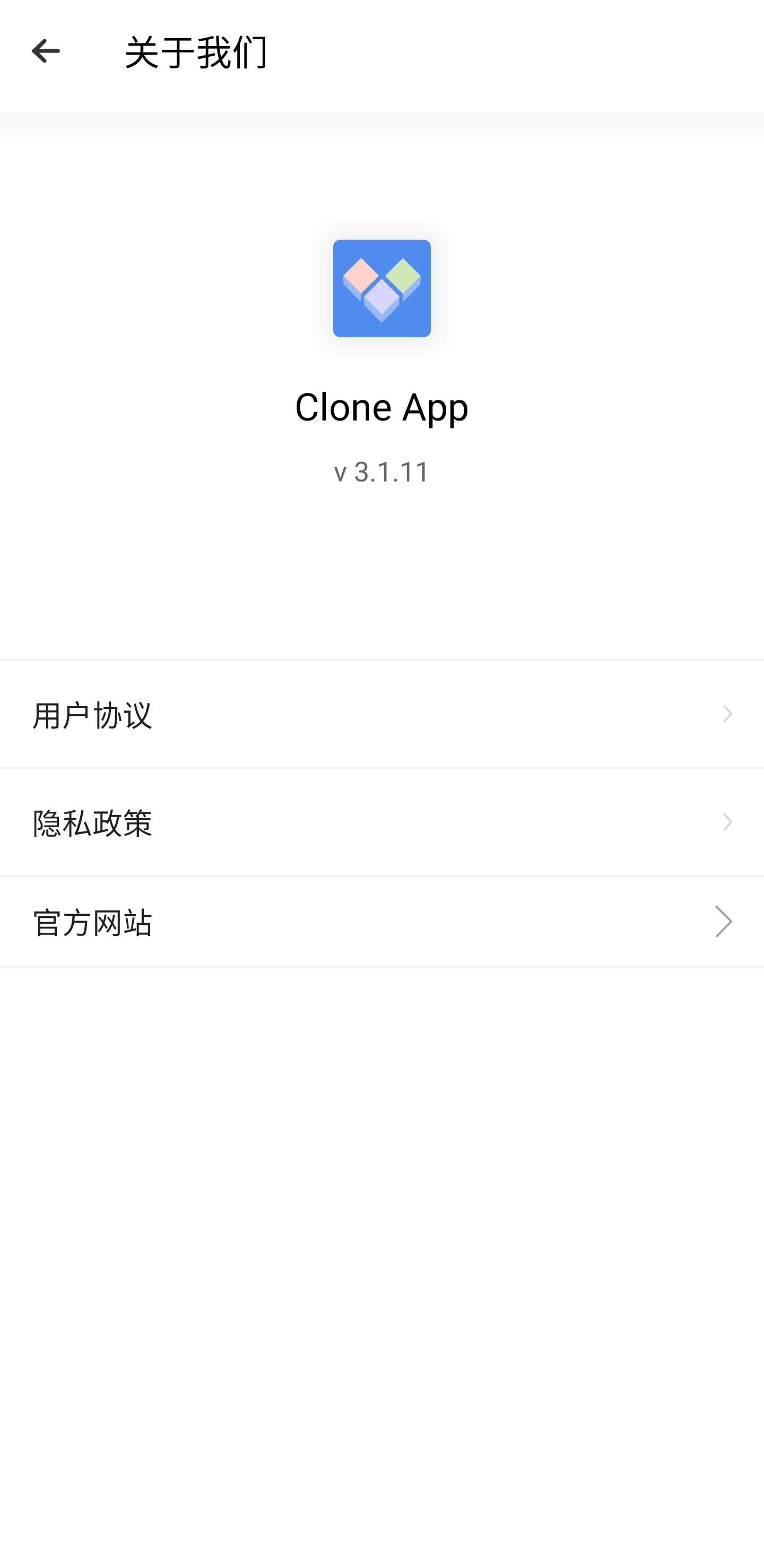Go back from the 关于我们 page
This screenshot has height=1568, width=764.
click(x=46, y=51)
